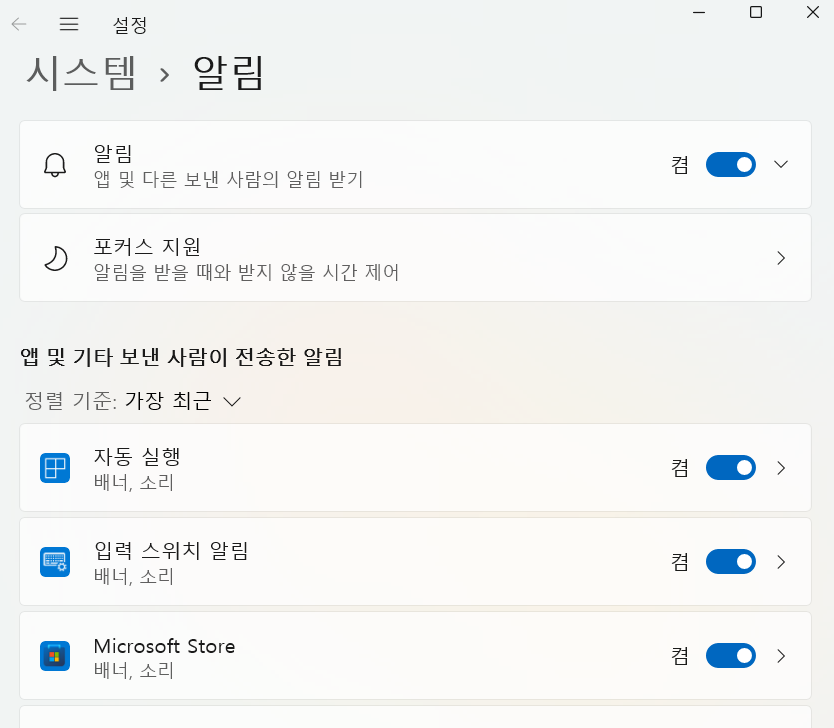Viewport: 834px width, 728px height.
Task: Open the hamburger navigation menu
Action: [x=69, y=24]
